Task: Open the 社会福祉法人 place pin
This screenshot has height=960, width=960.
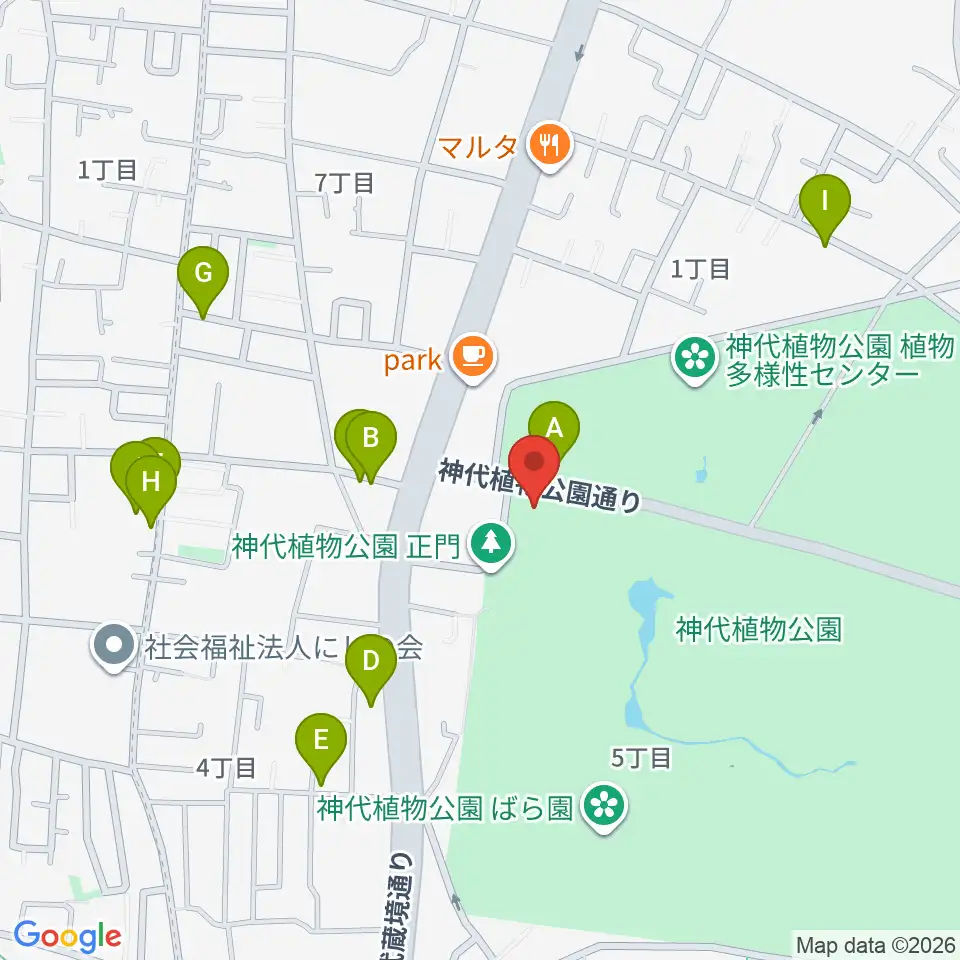Action: 114,647
